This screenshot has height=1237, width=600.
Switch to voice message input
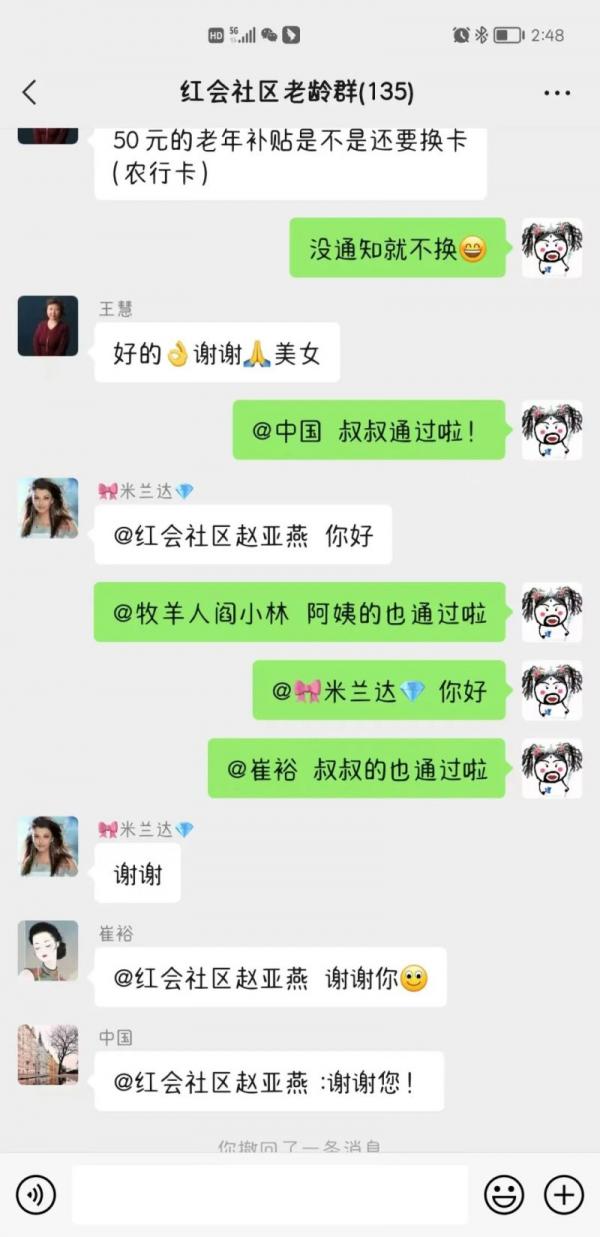(x=36, y=1194)
